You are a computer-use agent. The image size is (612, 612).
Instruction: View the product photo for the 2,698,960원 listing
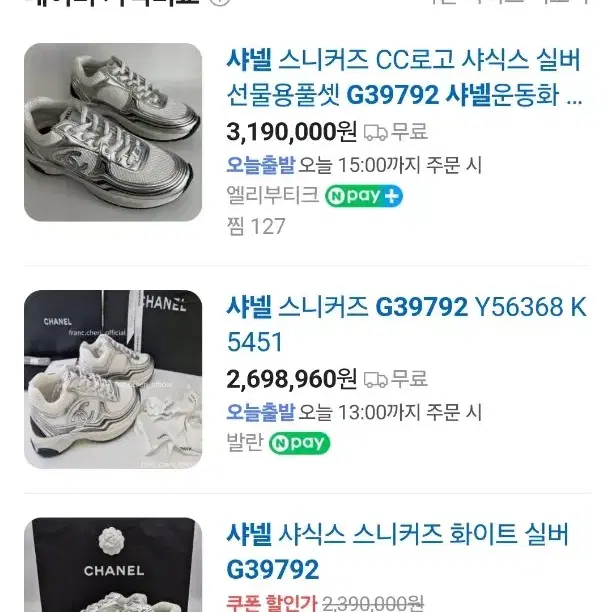coord(113,380)
